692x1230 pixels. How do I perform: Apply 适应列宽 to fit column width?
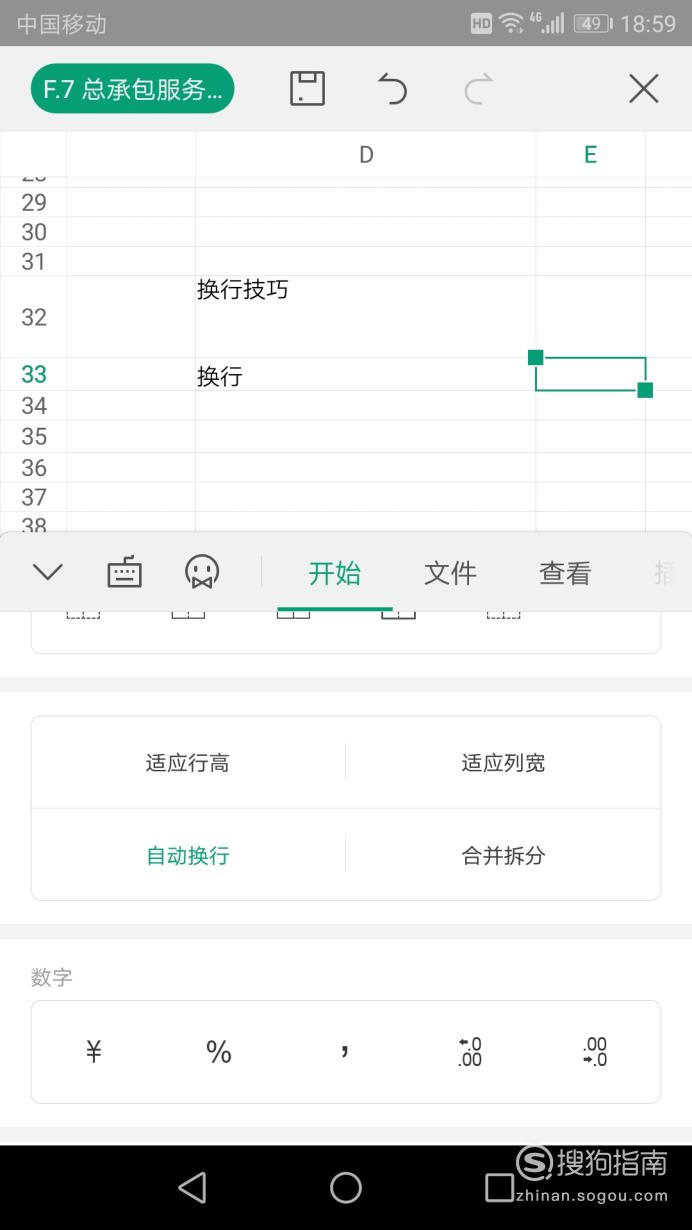click(503, 763)
